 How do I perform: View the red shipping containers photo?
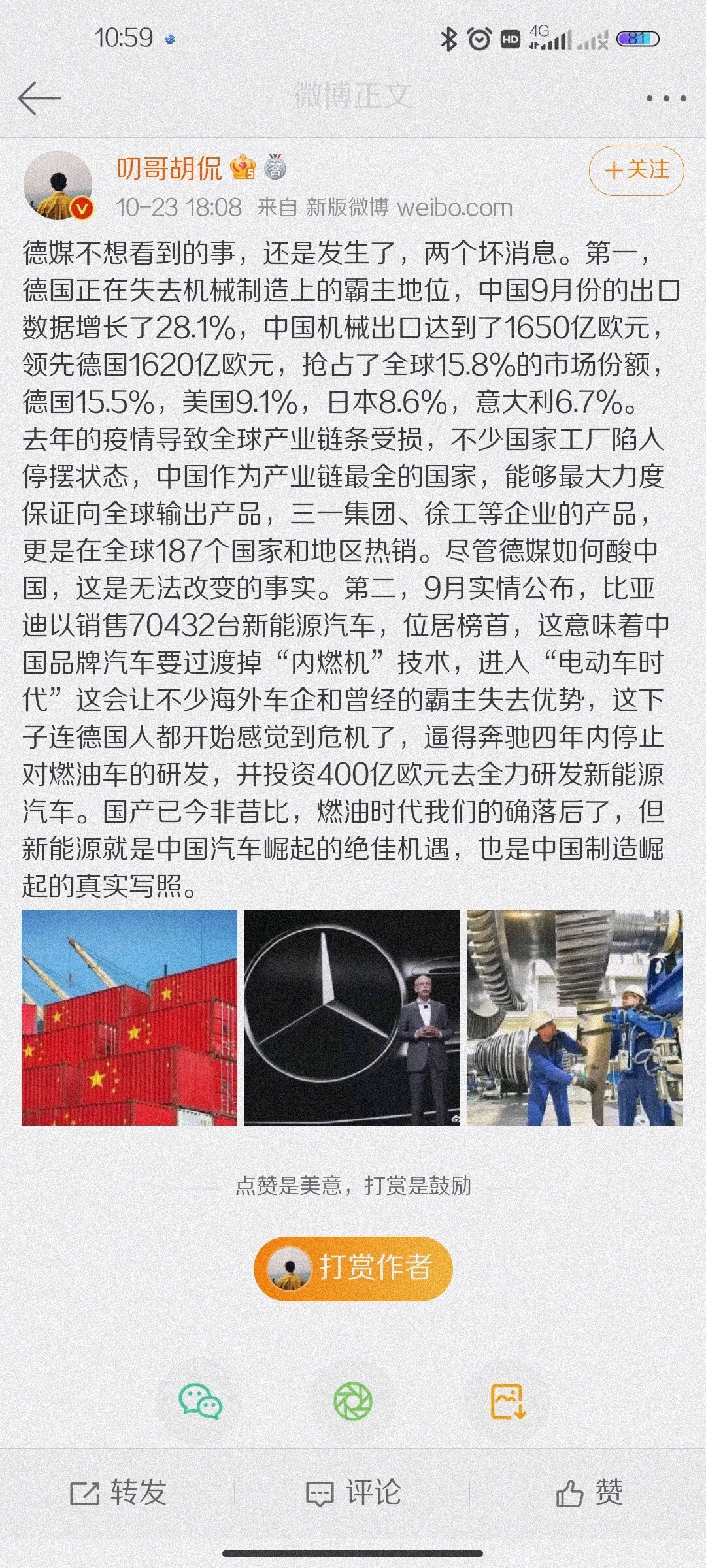pos(129,1017)
